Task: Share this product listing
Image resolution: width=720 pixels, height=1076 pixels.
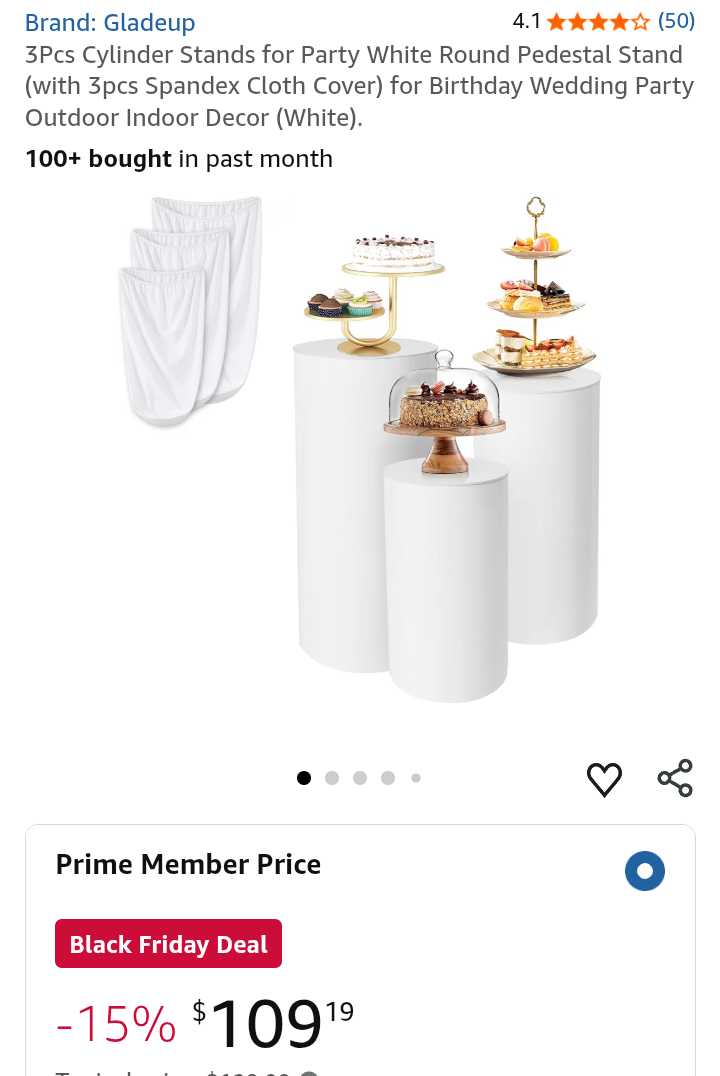Action: point(675,778)
